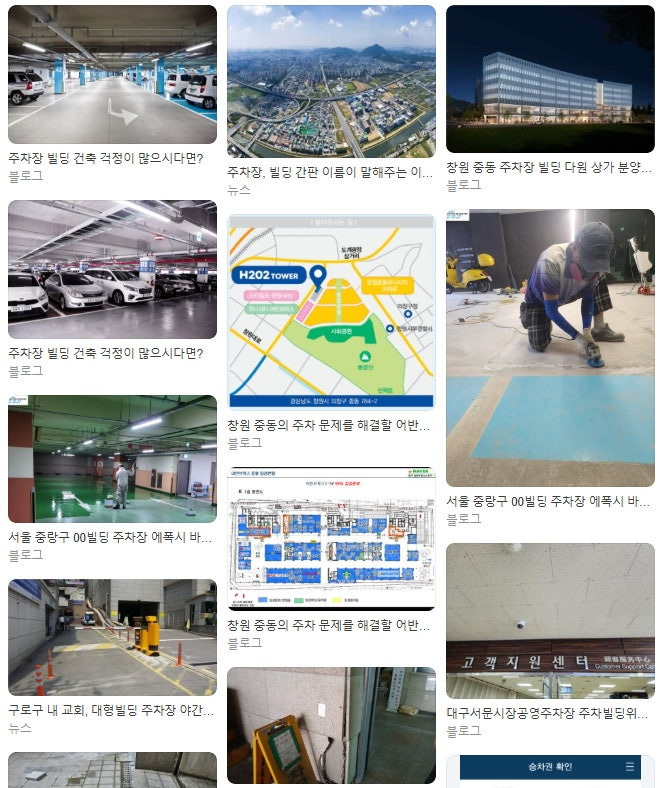The image size is (661, 788).
Task: Open the blue floor plan blog image
Action: pos(331,539)
